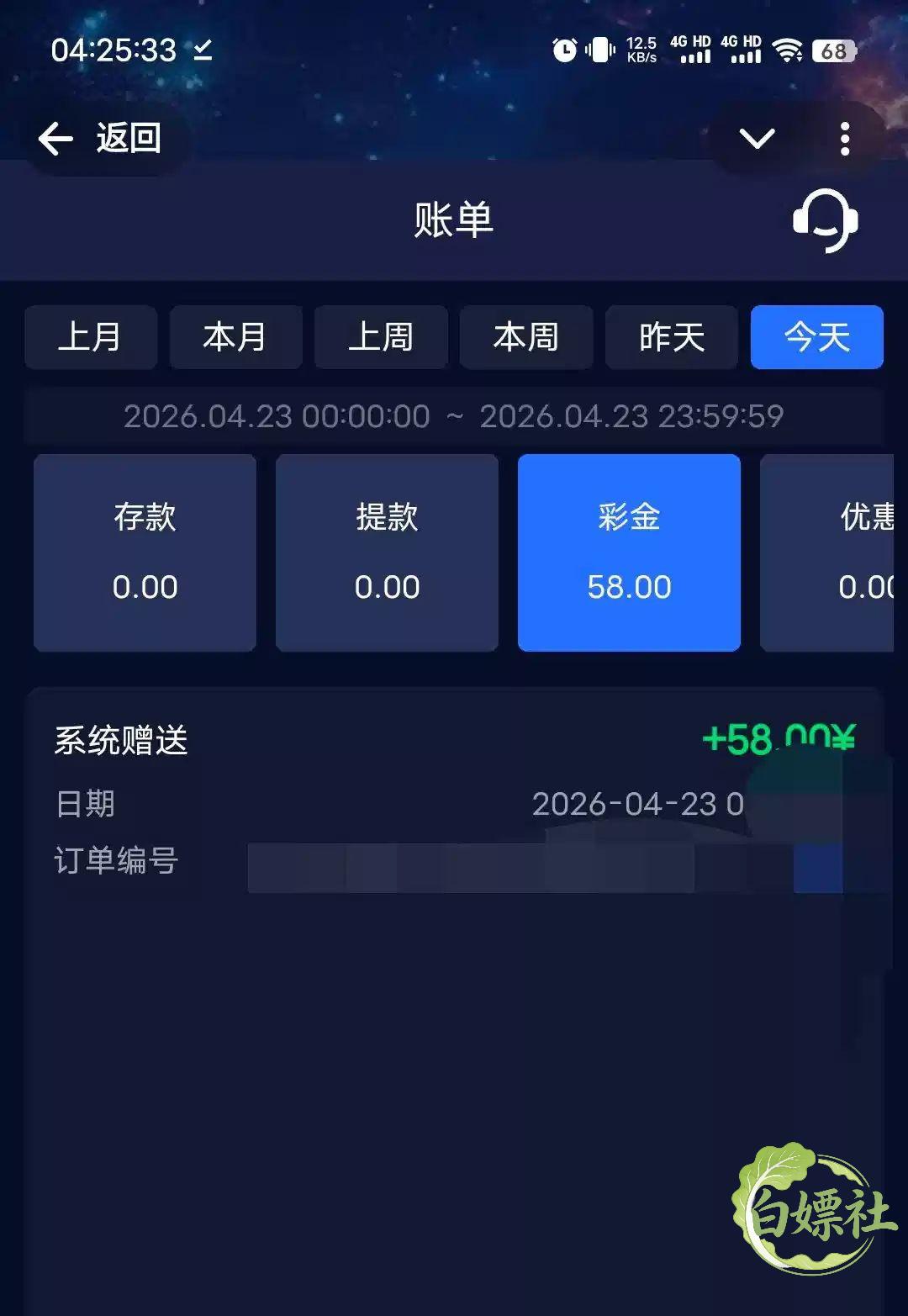
Task: View 昨天 bills
Action: point(672,337)
